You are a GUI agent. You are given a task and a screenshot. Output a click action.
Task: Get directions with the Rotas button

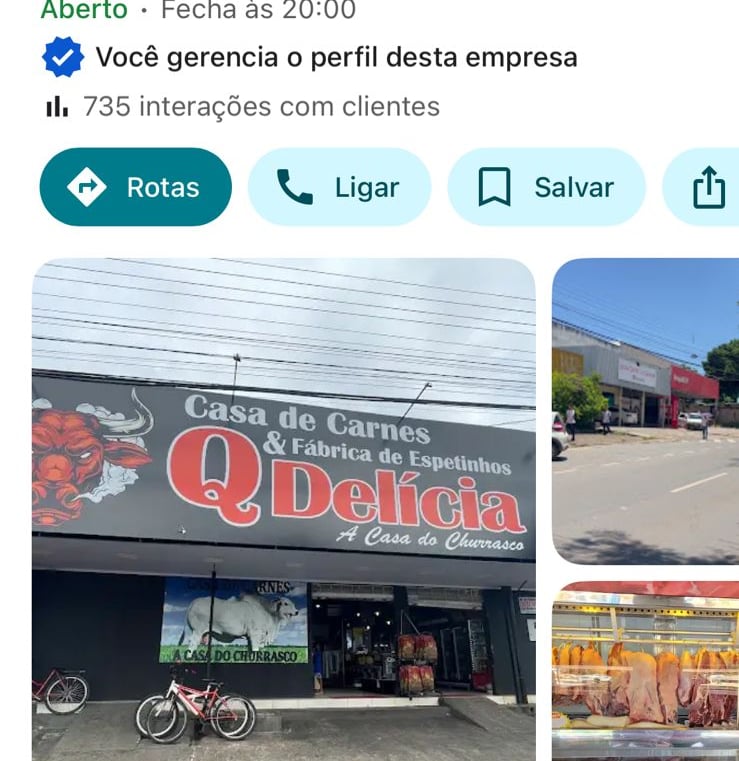tap(135, 187)
